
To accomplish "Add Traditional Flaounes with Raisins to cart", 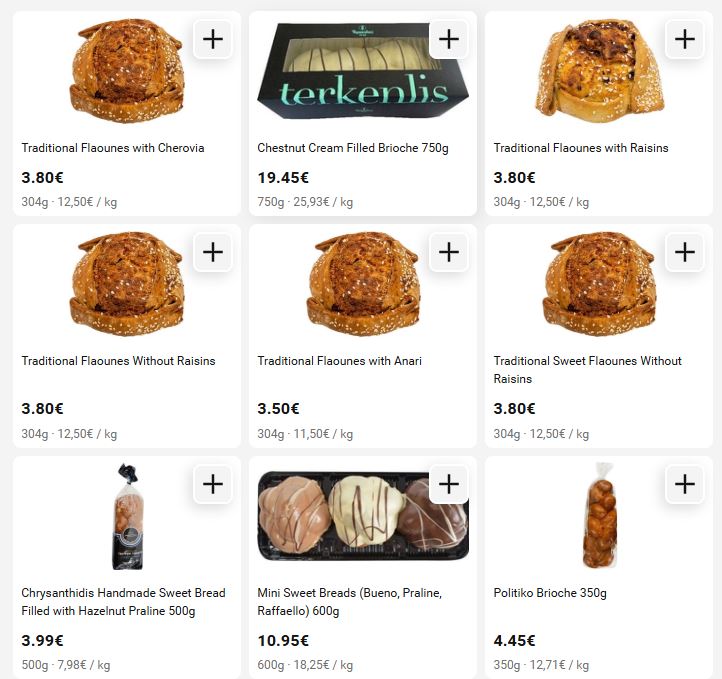I will [685, 39].
